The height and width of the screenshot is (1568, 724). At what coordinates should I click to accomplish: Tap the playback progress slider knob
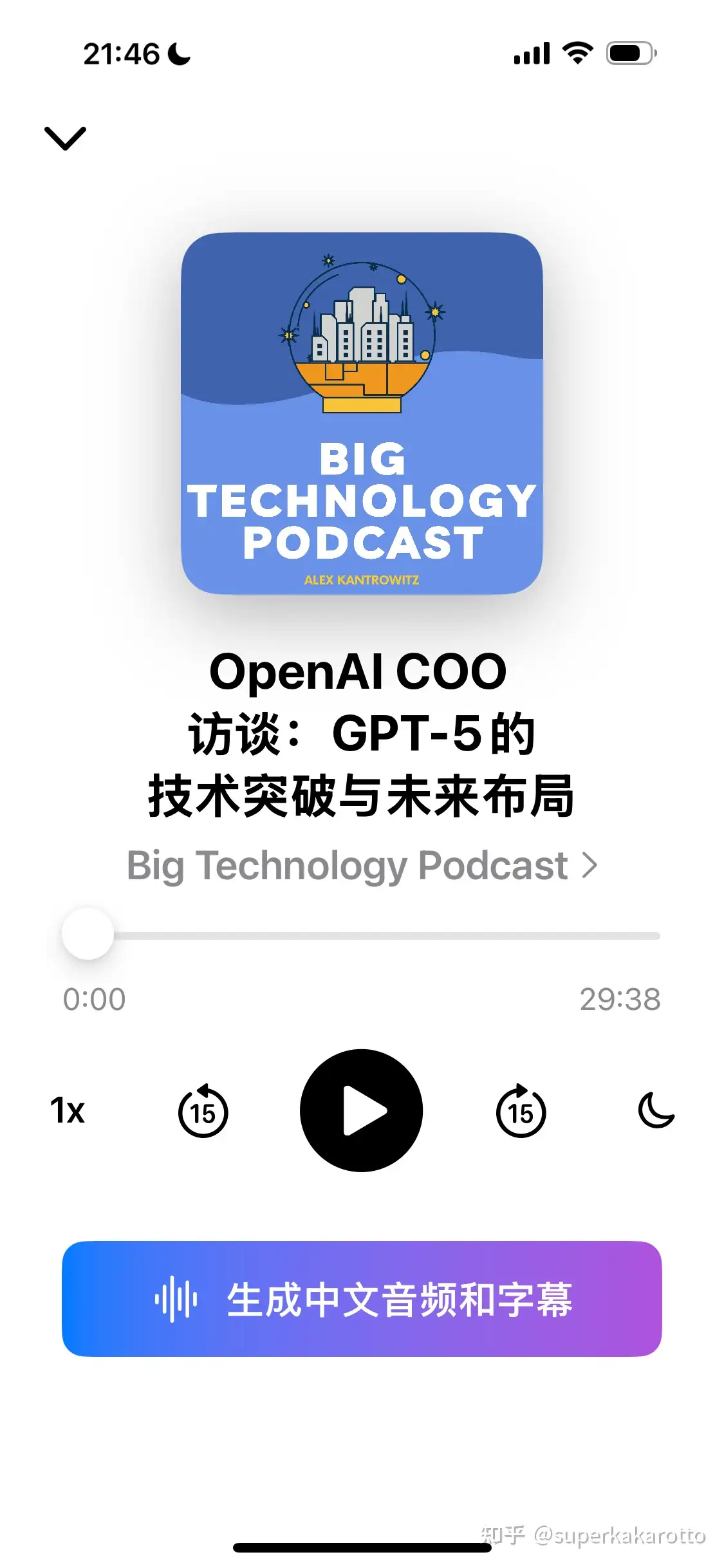tap(88, 934)
